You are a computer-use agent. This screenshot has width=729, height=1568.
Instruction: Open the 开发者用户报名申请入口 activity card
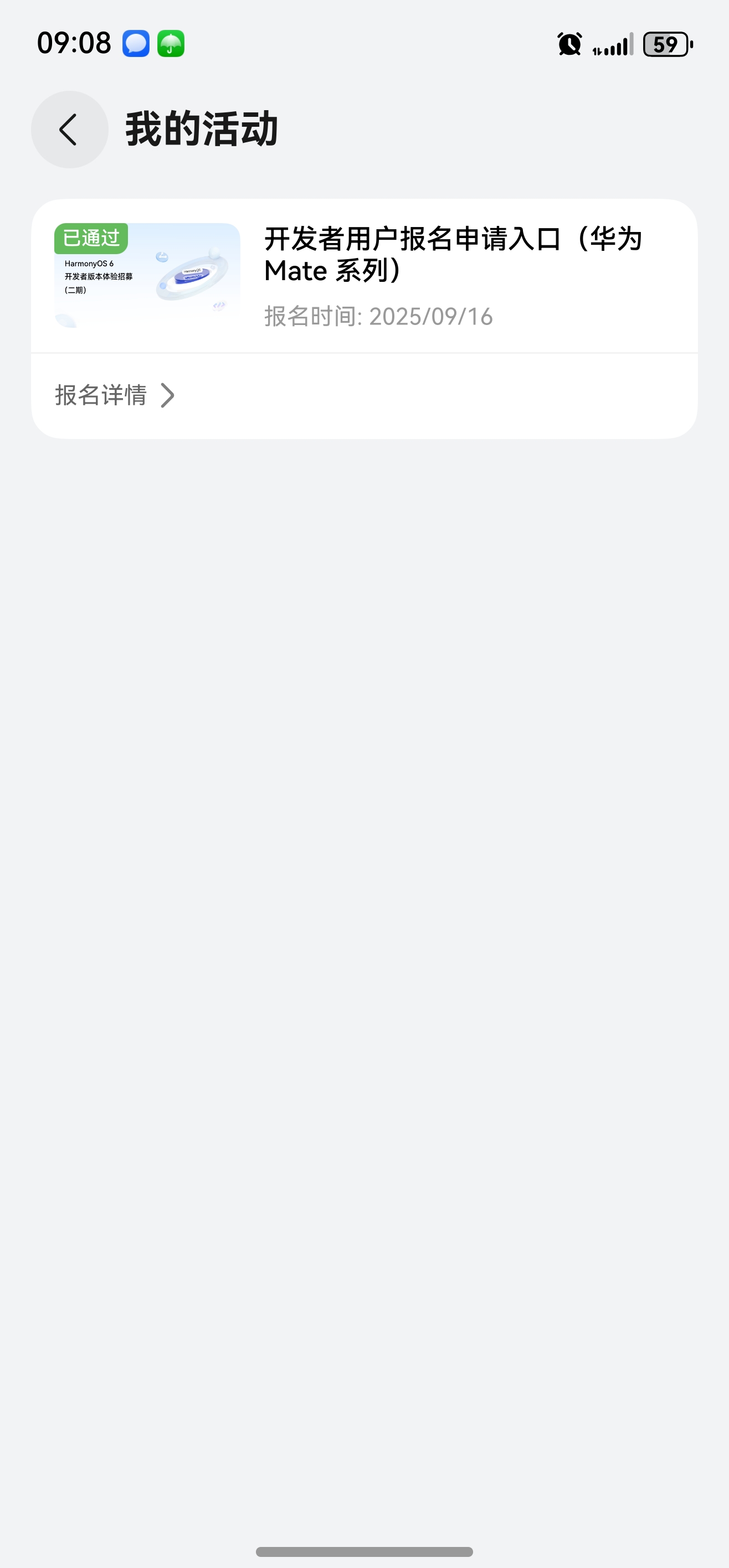click(452, 255)
